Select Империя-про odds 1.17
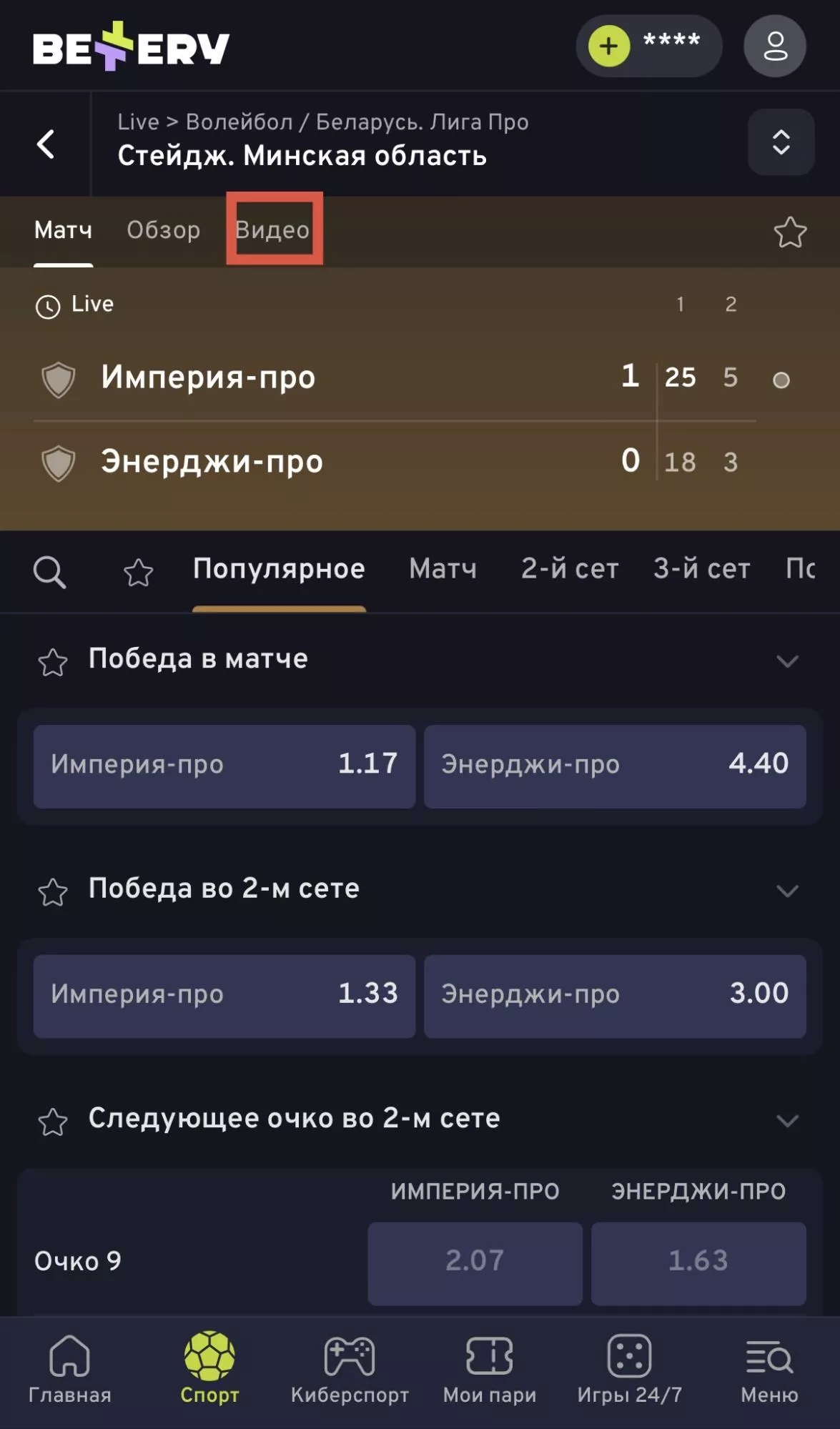 (223, 764)
